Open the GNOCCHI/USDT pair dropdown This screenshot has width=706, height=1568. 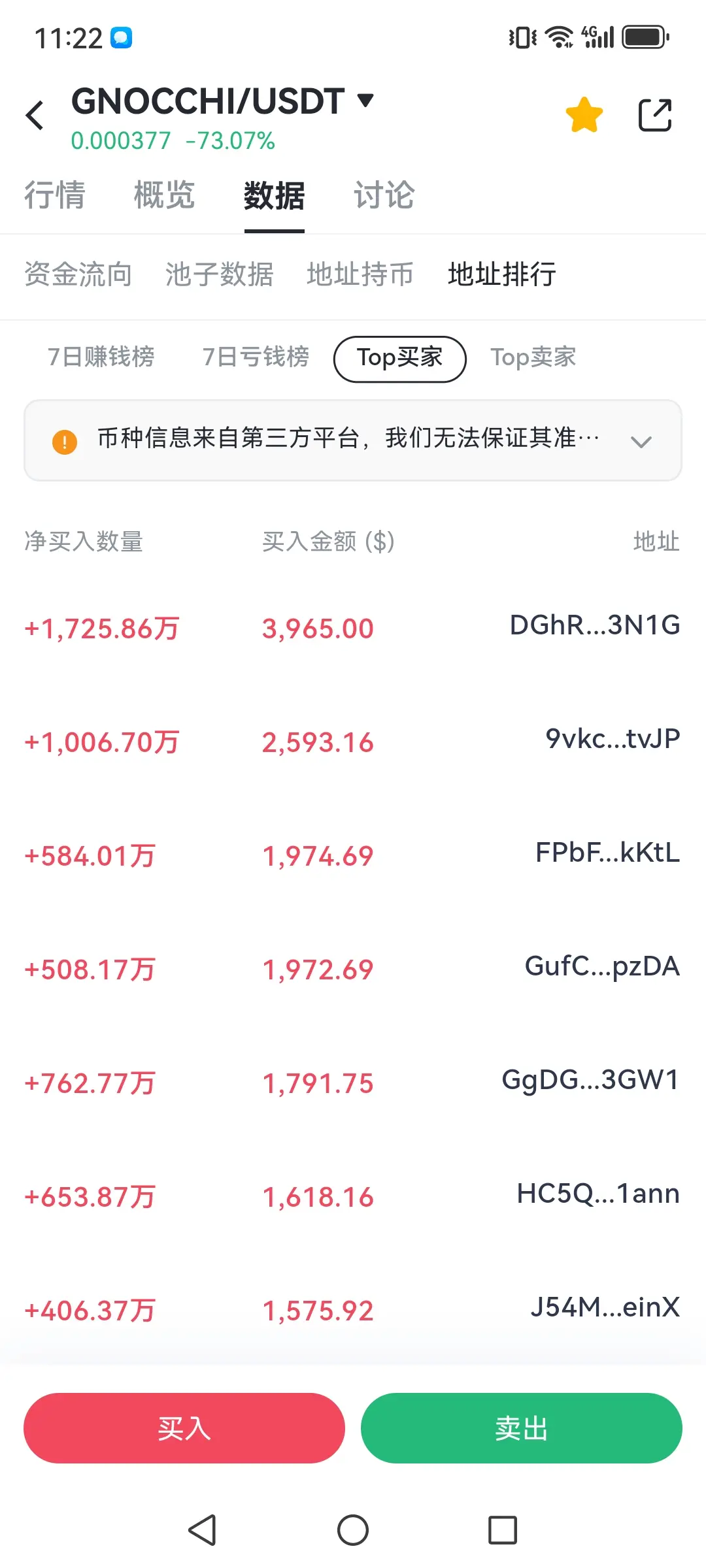pos(365,100)
